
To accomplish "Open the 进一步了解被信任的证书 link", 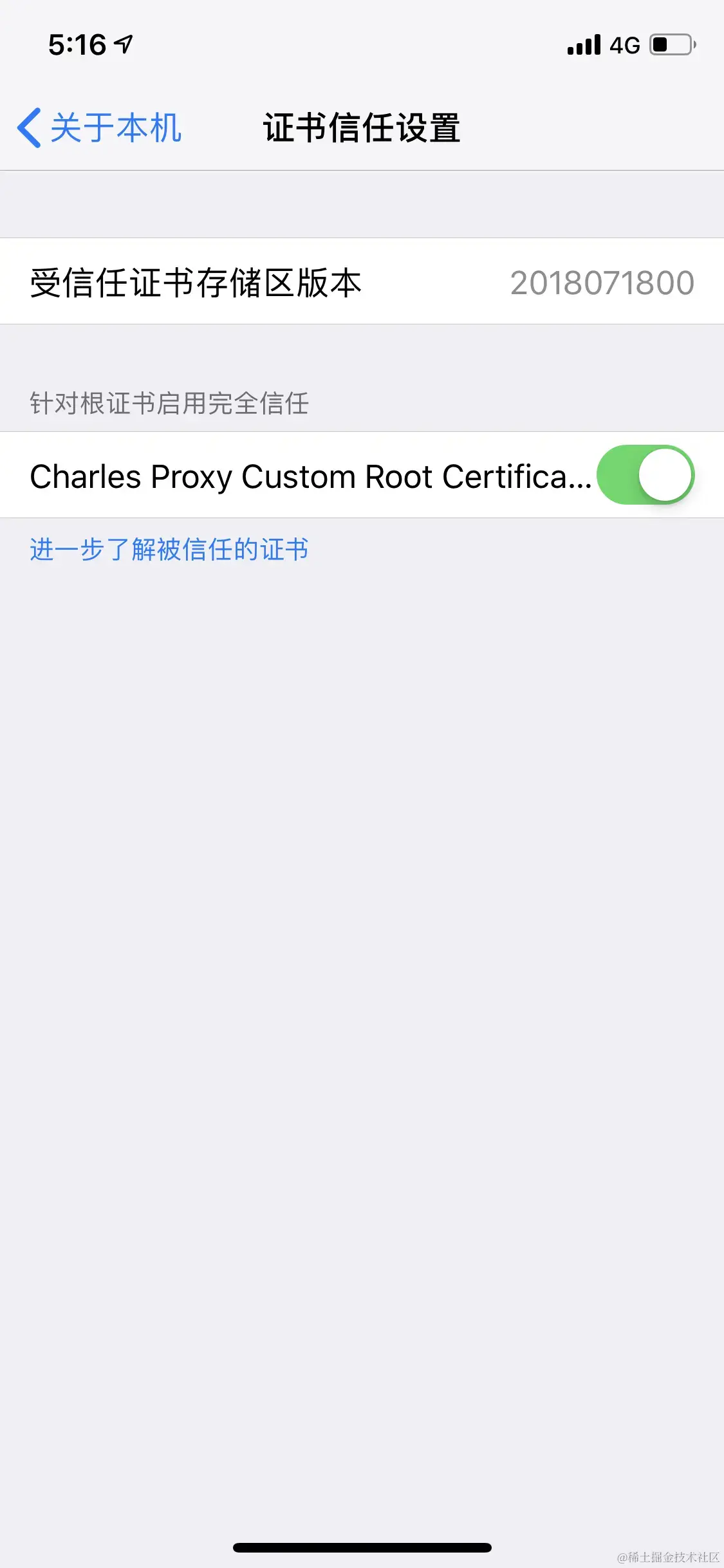I will tap(169, 550).
